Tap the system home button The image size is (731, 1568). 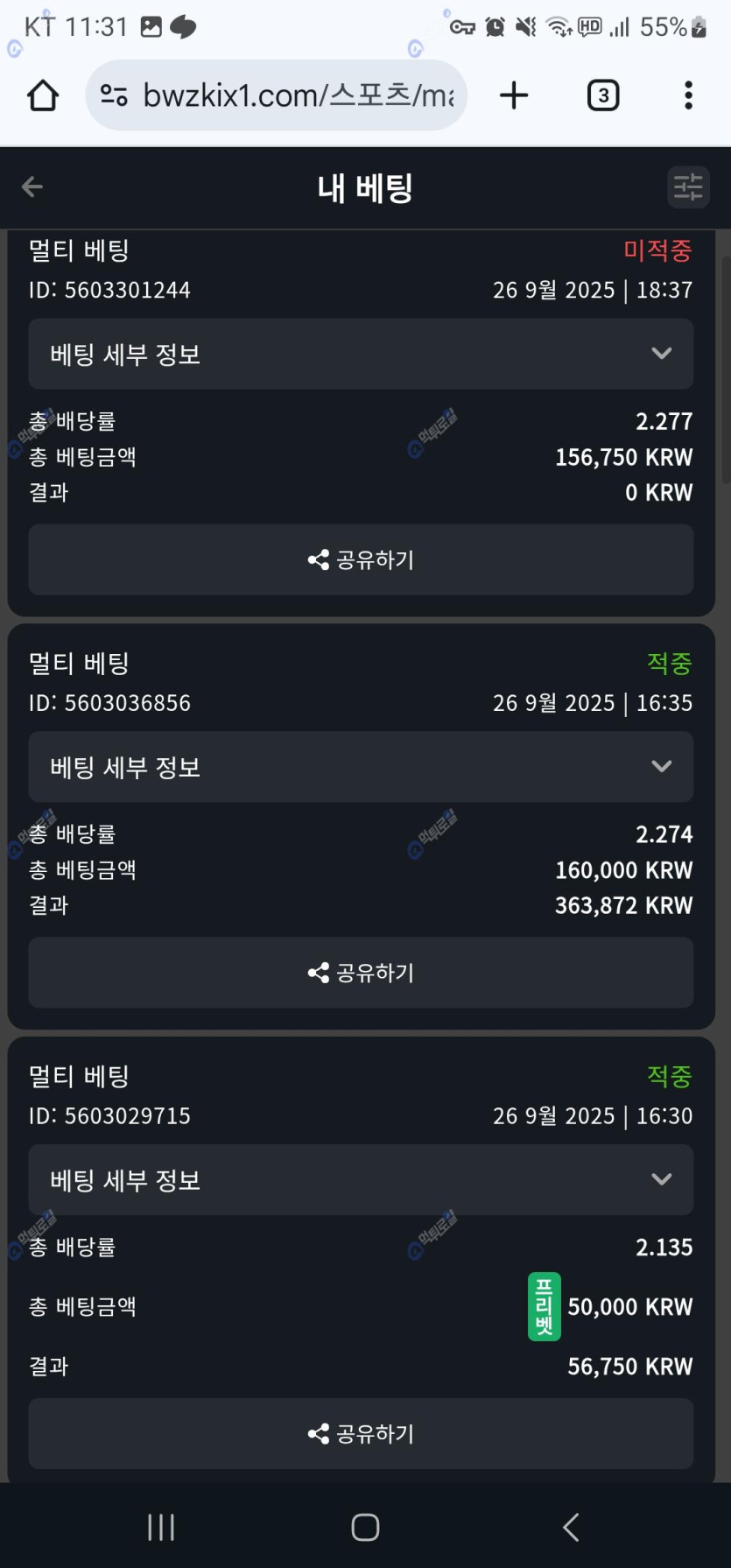365,1528
